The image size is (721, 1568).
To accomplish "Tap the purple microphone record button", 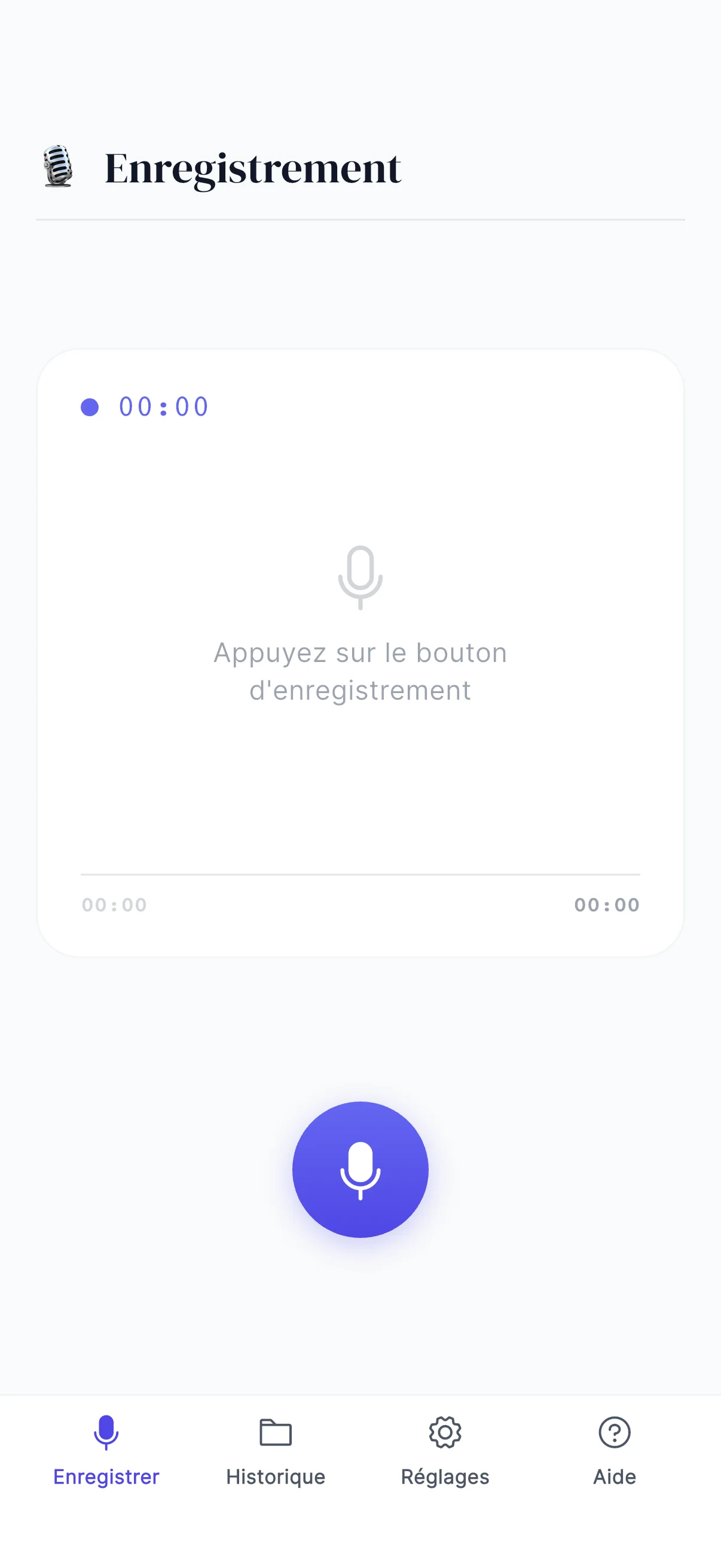I will coord(360,1170).
